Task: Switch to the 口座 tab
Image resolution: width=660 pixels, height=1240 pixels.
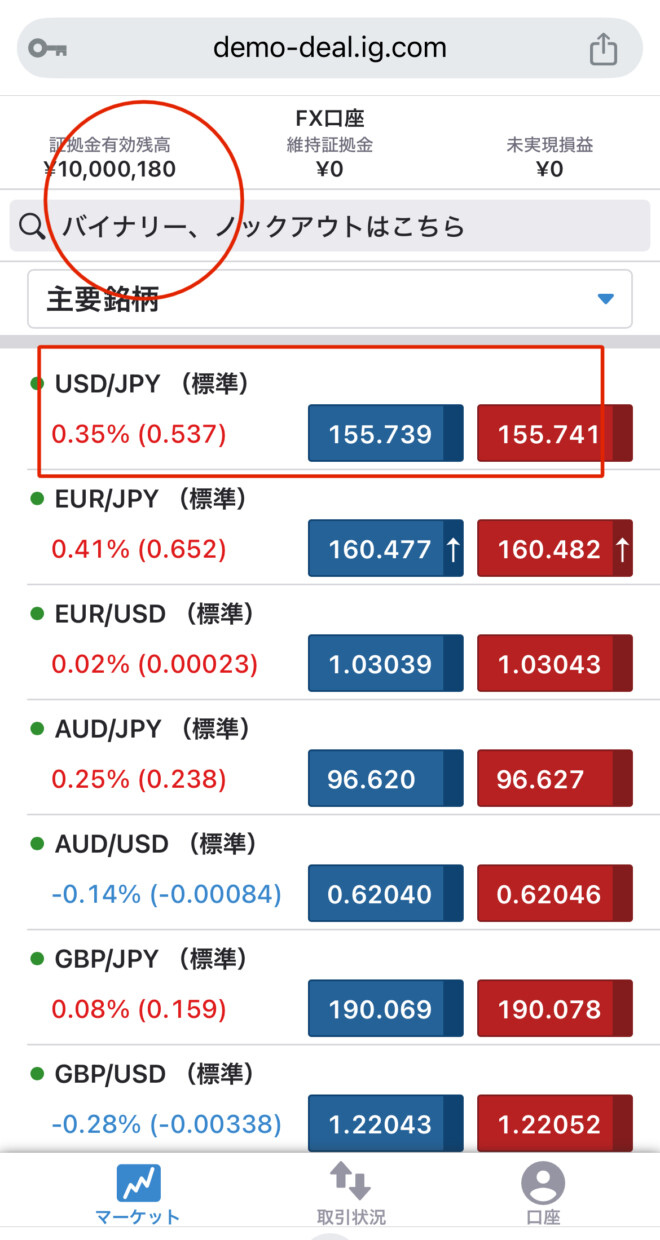Action: [x=543, y=1194]
